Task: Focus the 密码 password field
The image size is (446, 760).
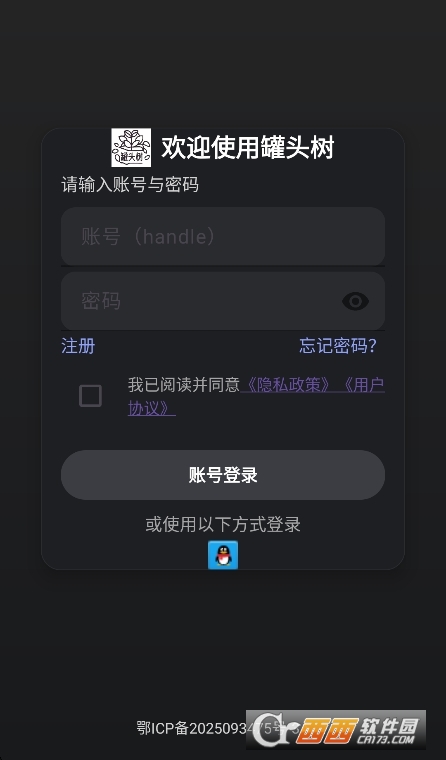Action: point(223,301)
